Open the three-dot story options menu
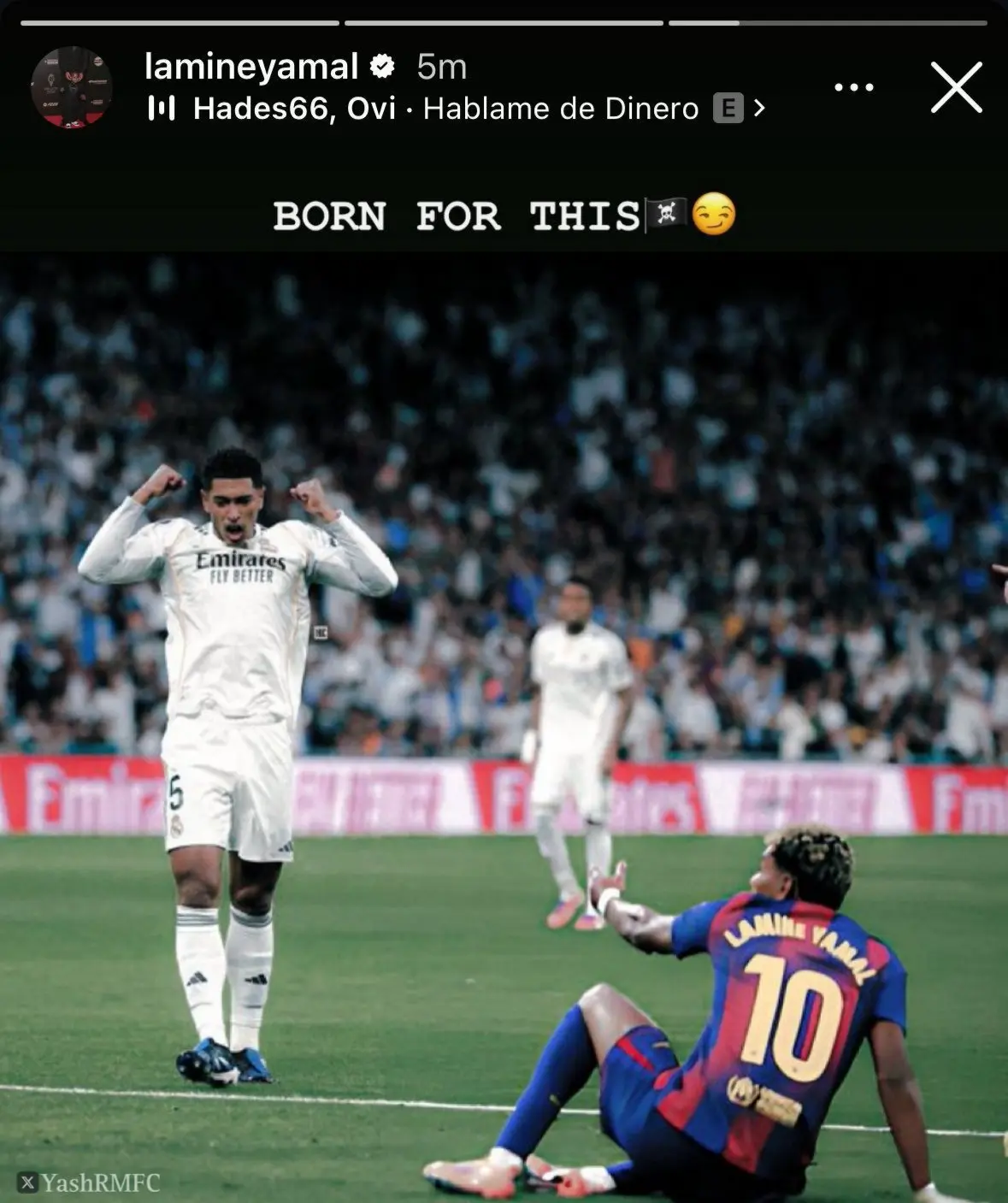 (x=852, y=87)
